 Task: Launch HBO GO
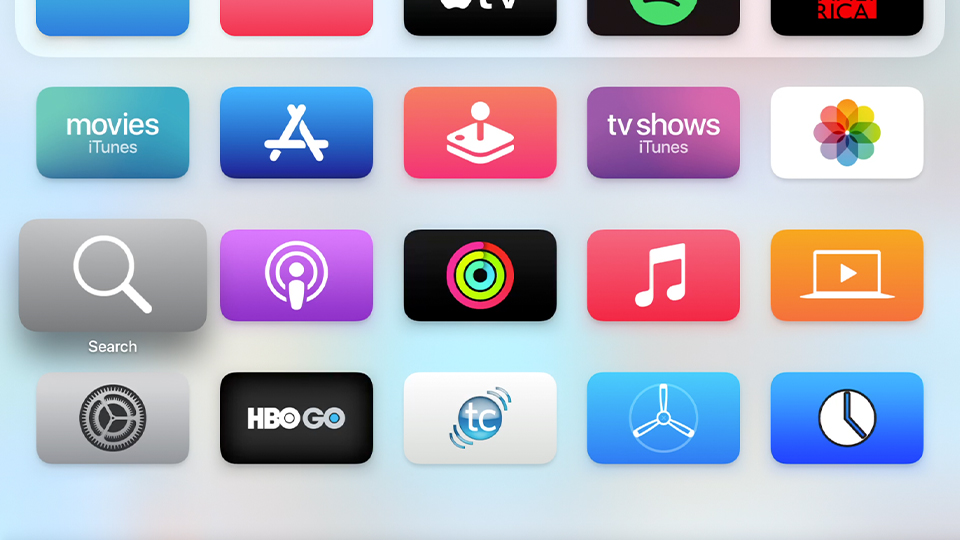point(296,418)
